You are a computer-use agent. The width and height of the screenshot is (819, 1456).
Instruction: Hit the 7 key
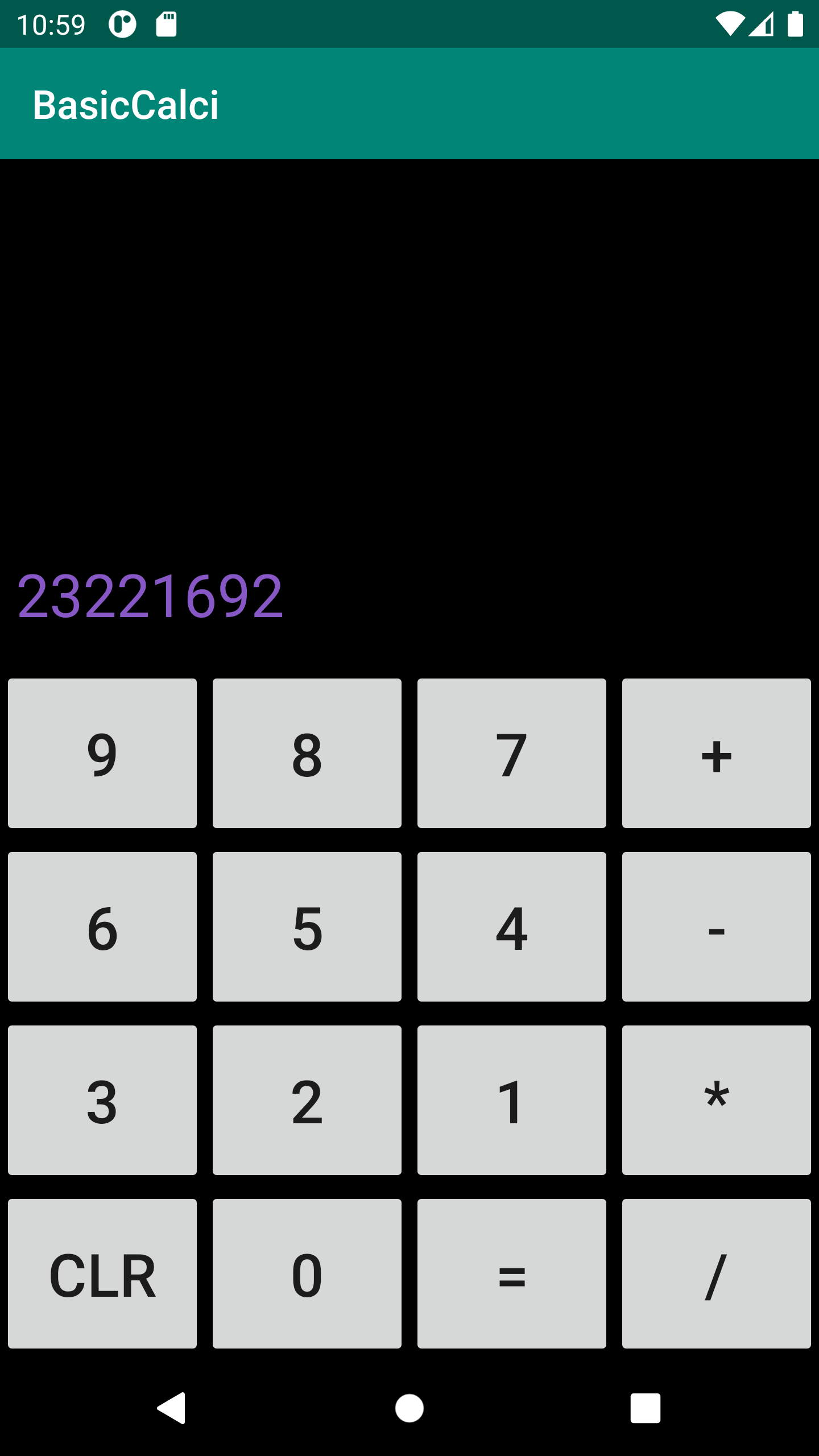(512, 753)
